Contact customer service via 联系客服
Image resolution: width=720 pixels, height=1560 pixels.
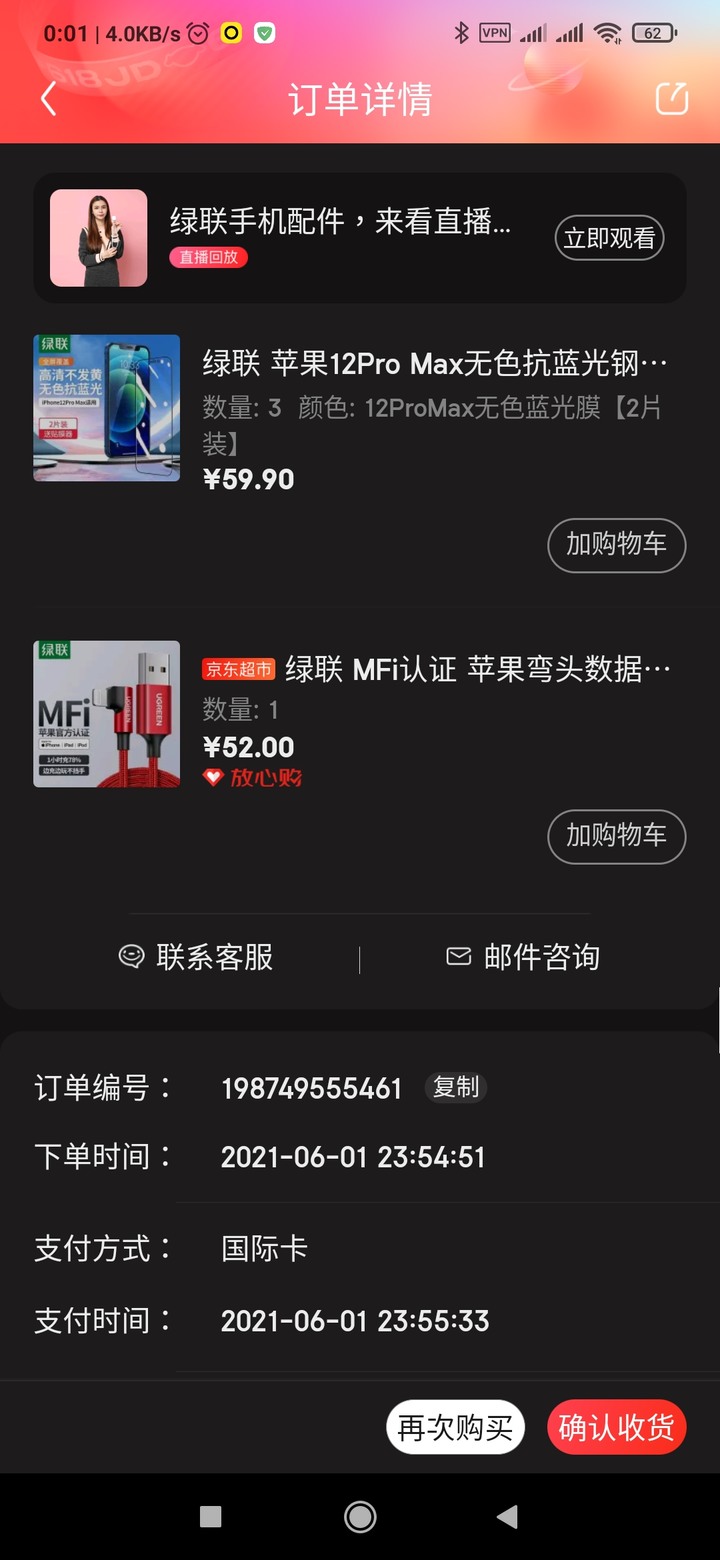tap(196, 957)
